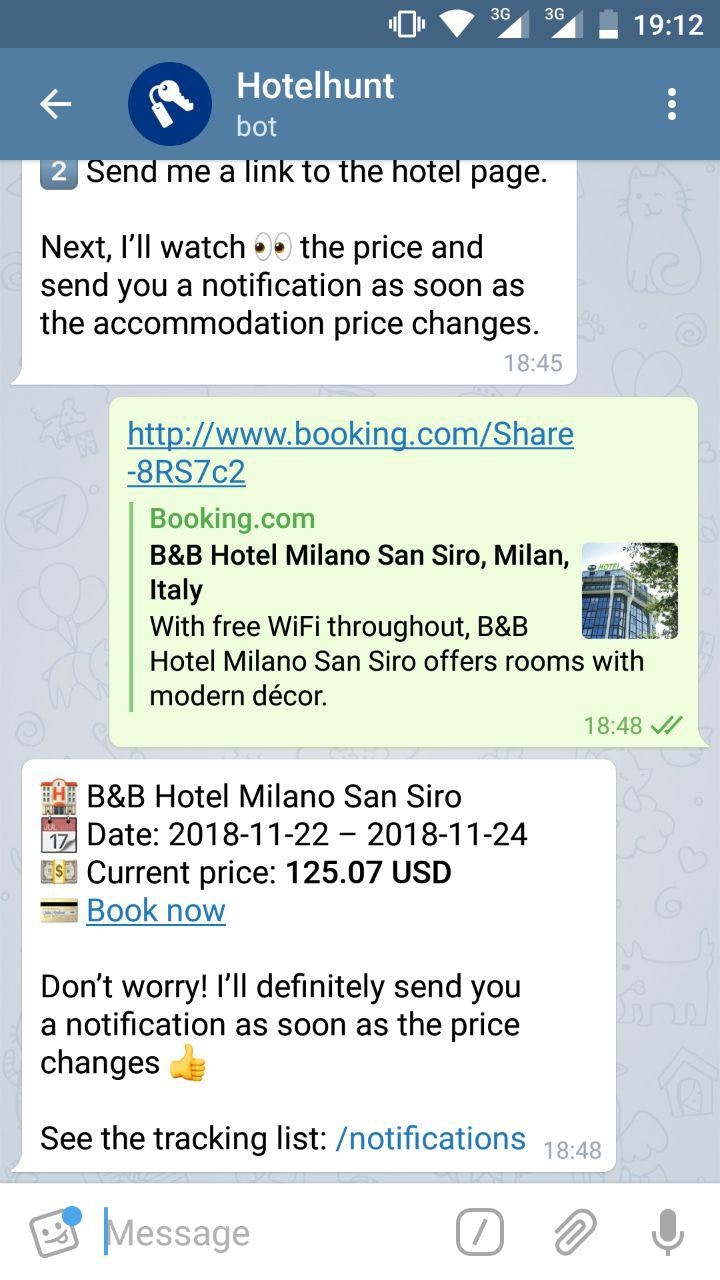Click the money emoji before current price

point(56,872)
